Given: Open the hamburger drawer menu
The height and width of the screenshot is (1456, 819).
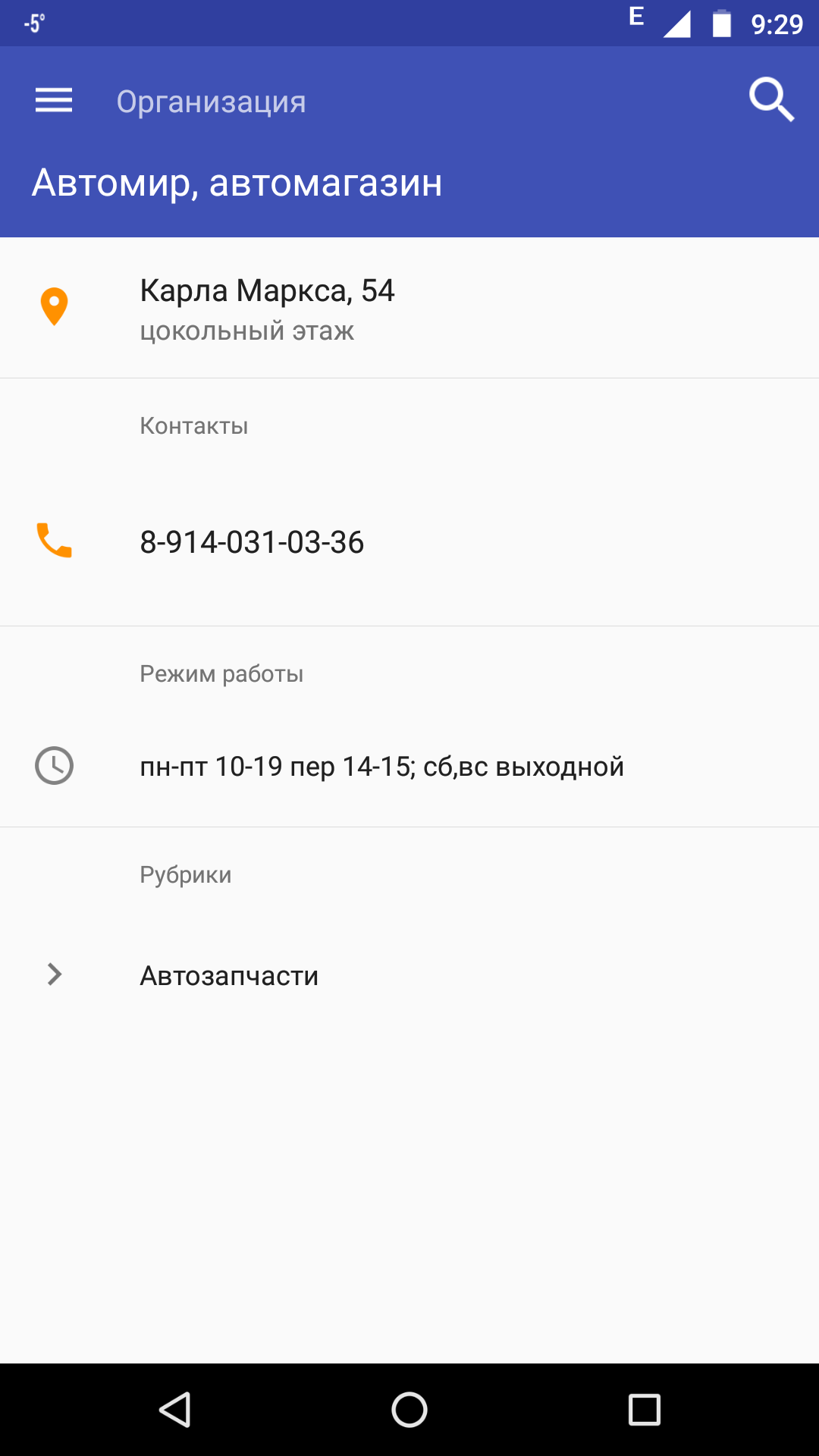Looking at the screenshot, I should pyautogui.click(x=54, y=100).
